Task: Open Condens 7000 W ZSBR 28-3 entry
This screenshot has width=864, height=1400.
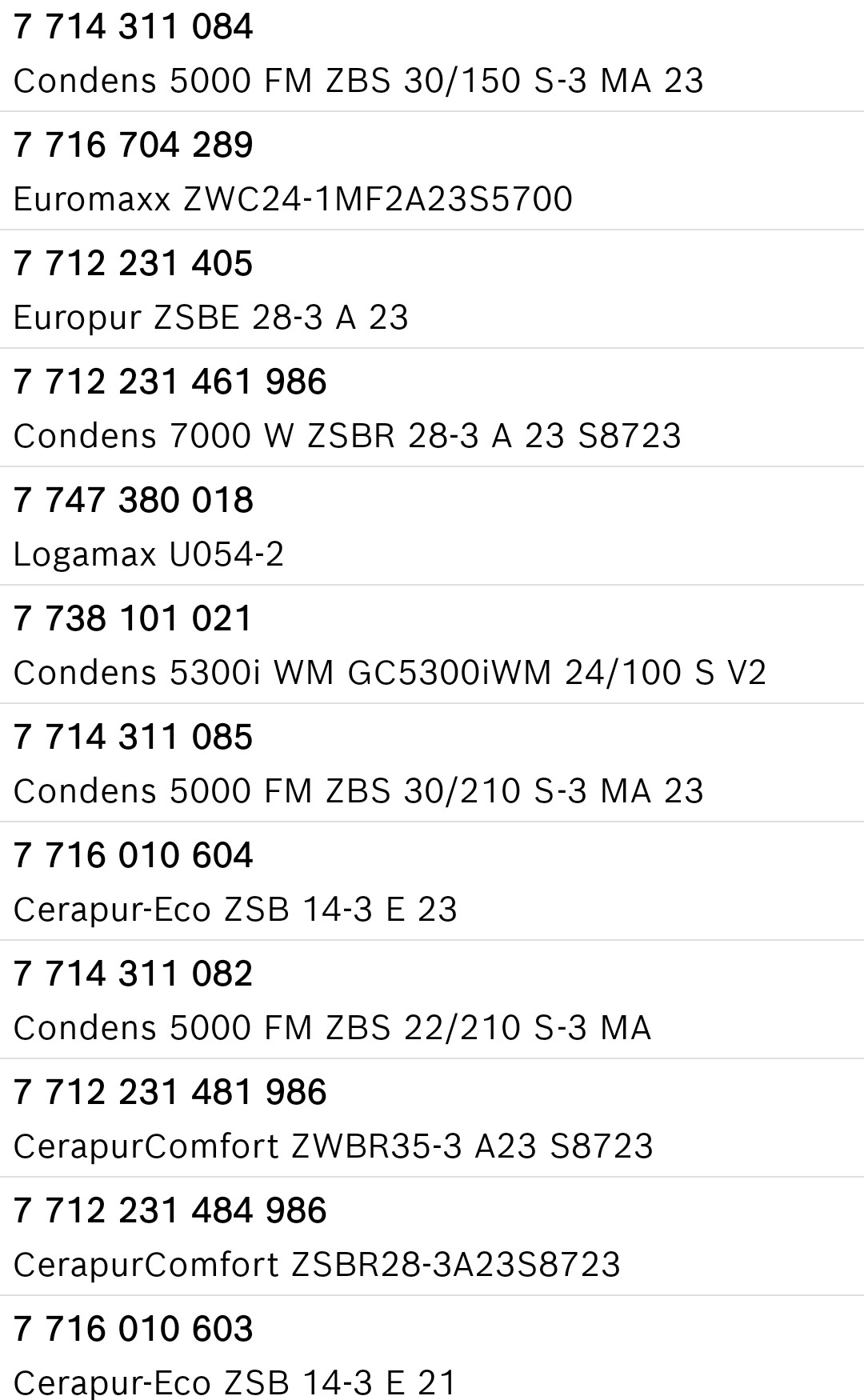Action: click(x=347, y=409)
